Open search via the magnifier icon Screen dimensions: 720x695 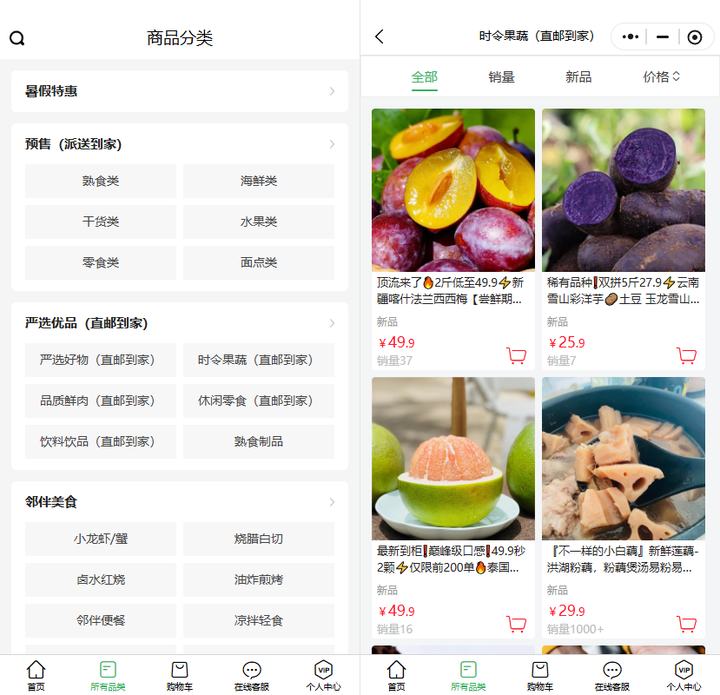pos(17,39)
